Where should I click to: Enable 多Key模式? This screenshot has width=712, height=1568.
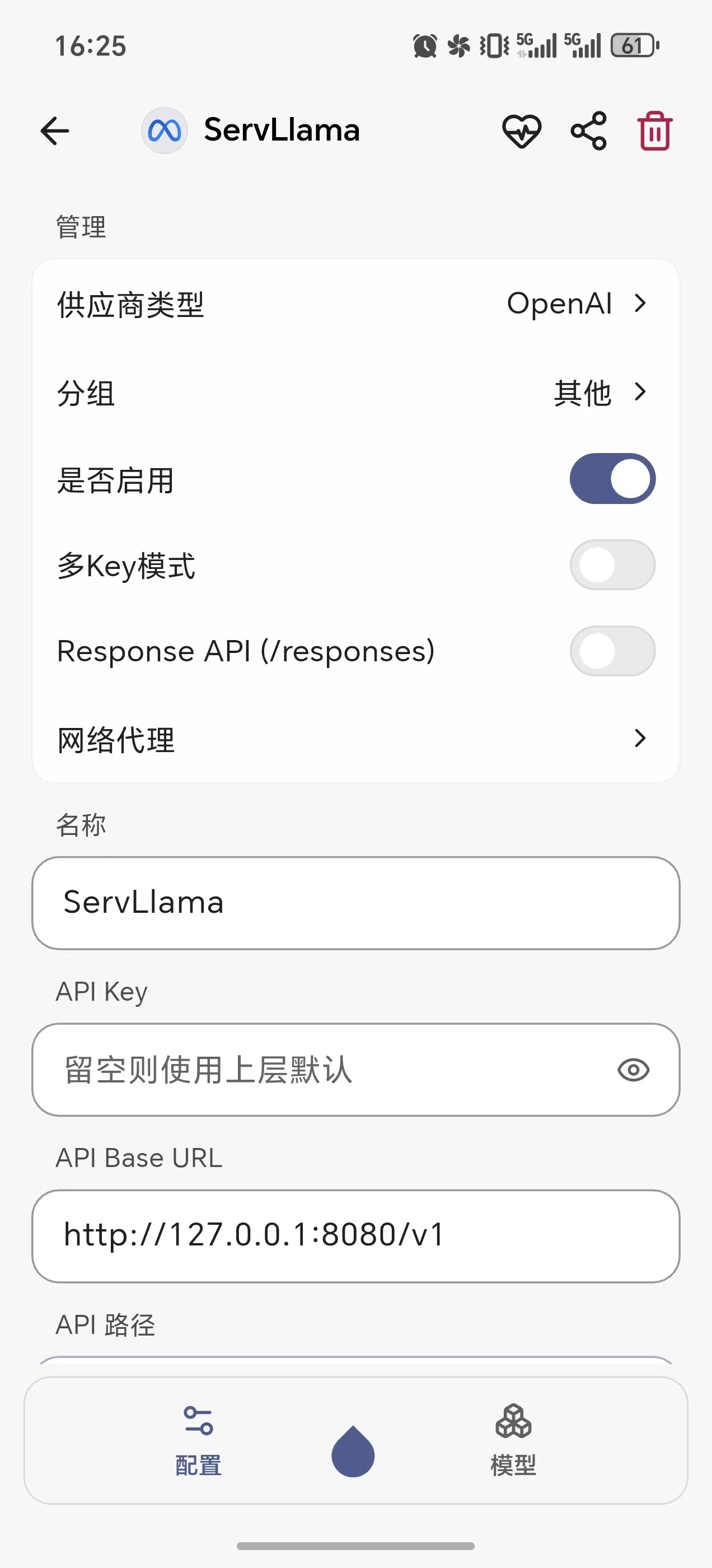click(612, 565)
